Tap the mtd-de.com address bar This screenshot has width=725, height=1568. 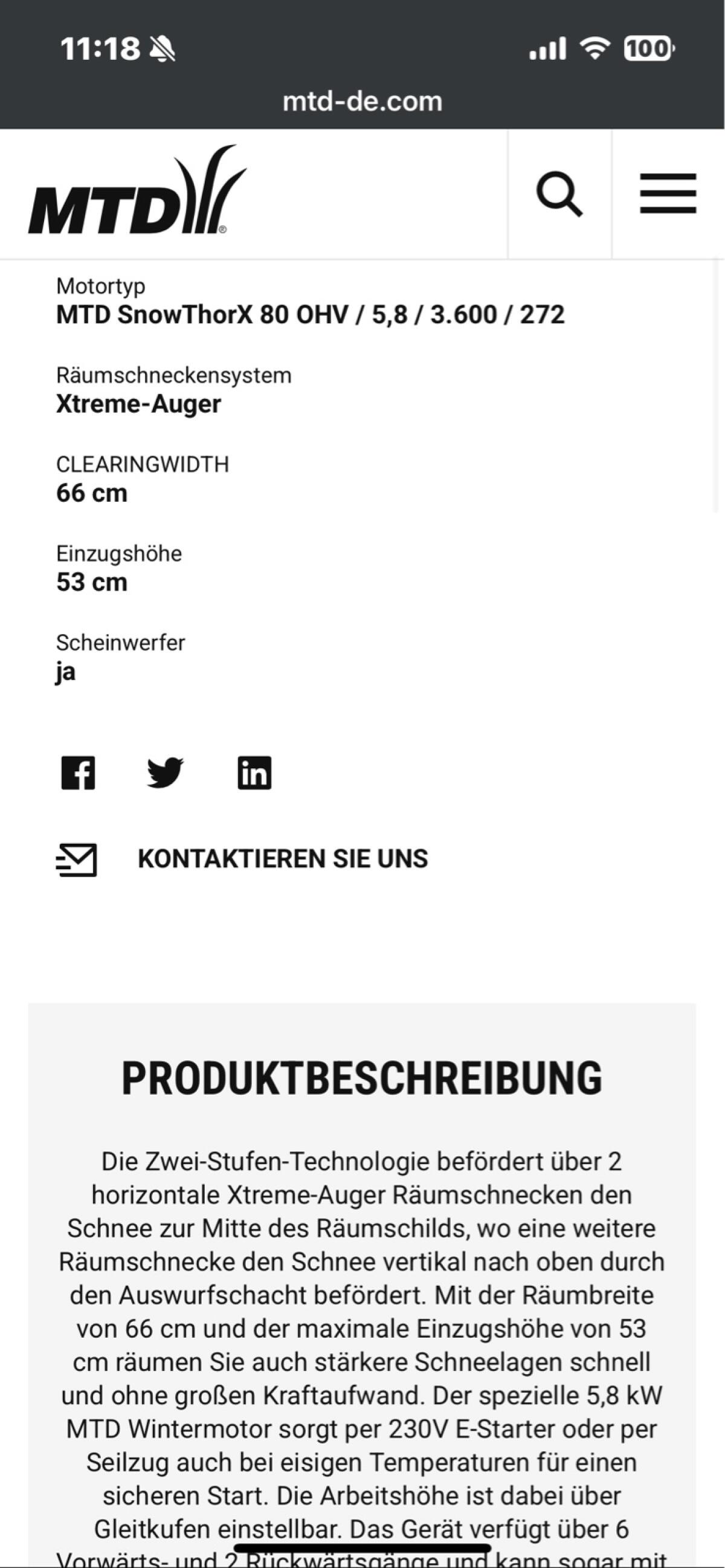coord(362,101)
